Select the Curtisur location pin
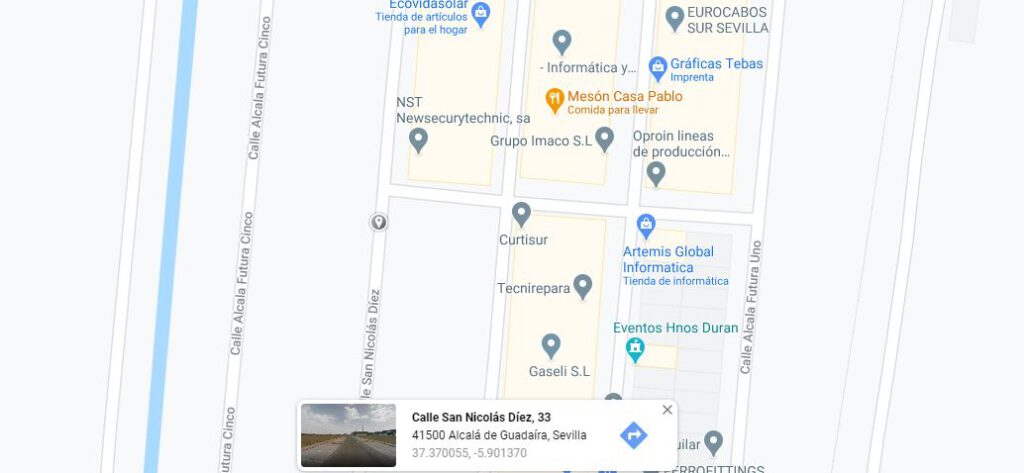The width and height of the screenshot is (1024, 473). (x=521, y=213)
